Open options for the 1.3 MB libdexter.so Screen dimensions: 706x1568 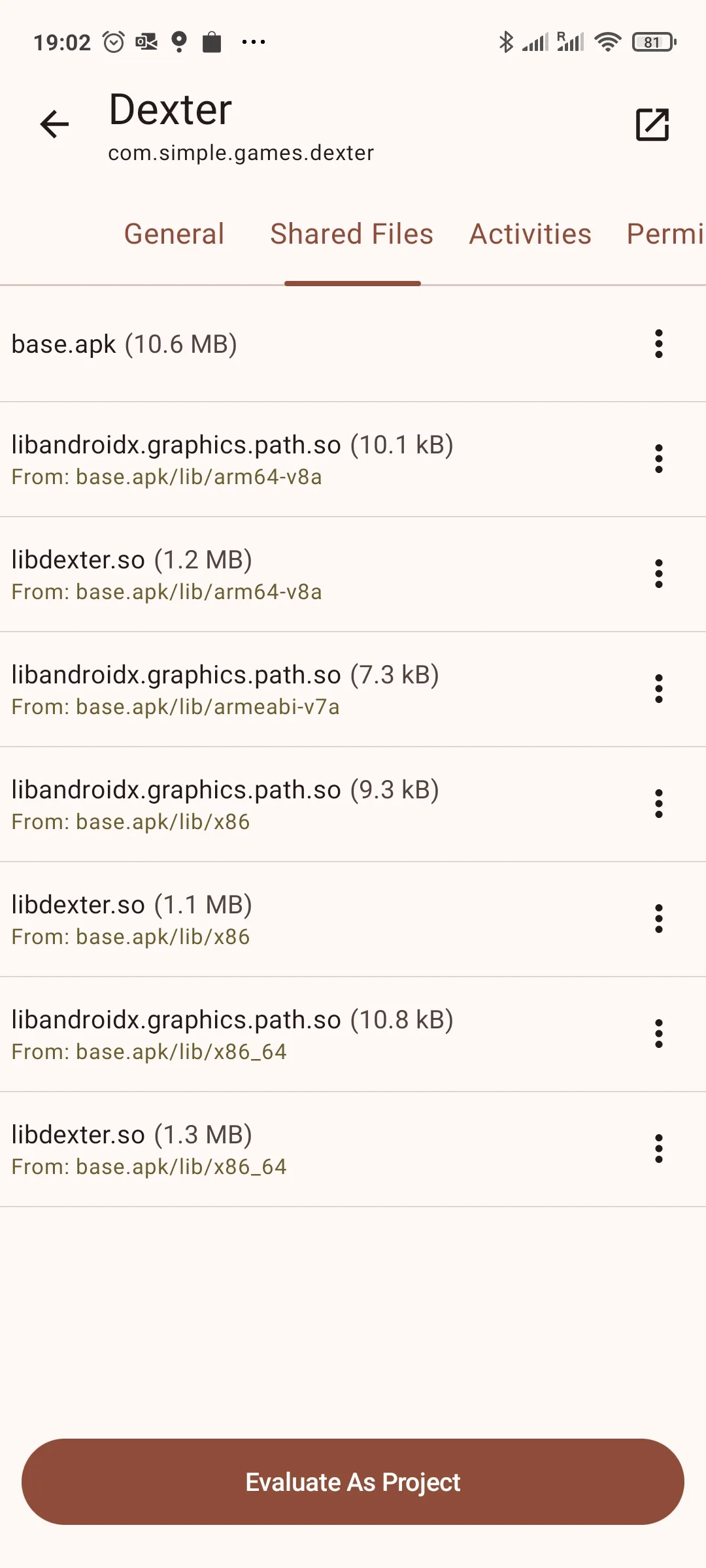tap(659, 1149)
